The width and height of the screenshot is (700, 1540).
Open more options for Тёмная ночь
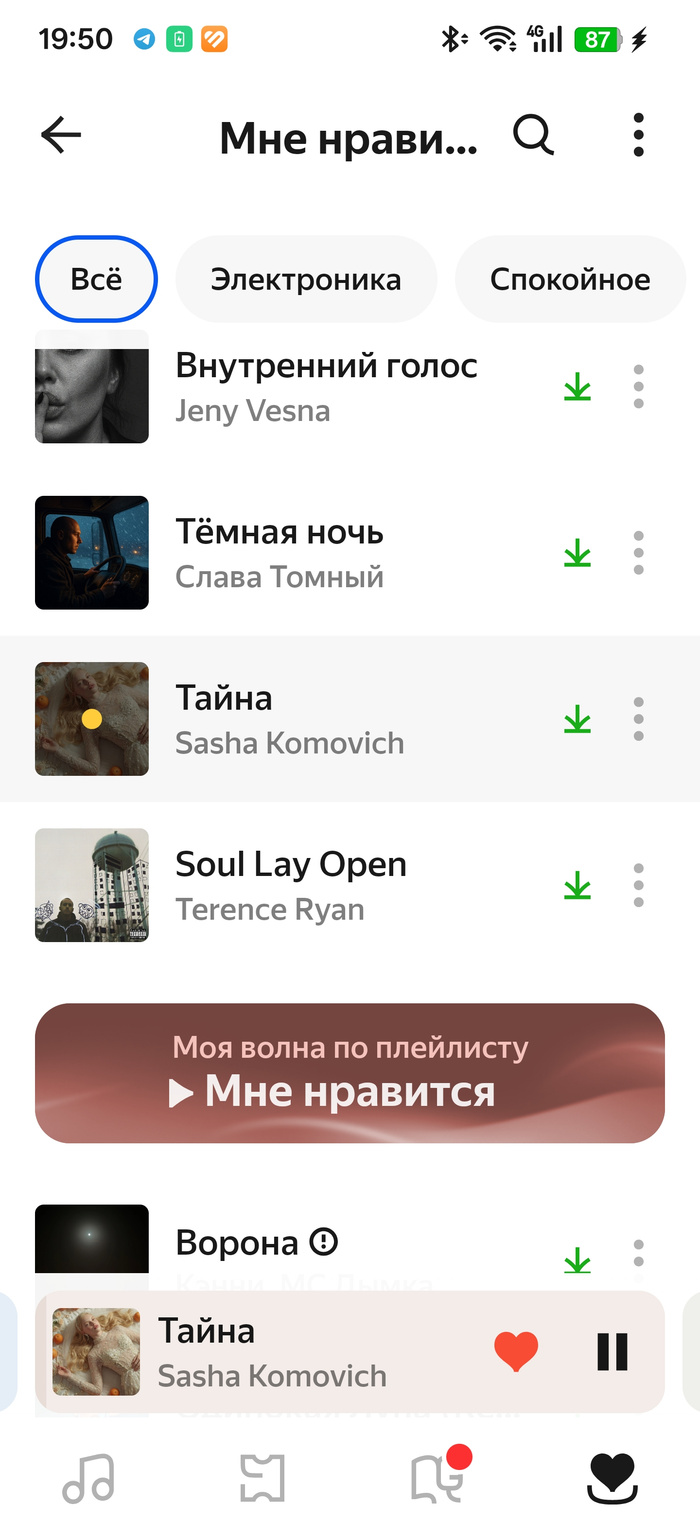pos(639,553)
